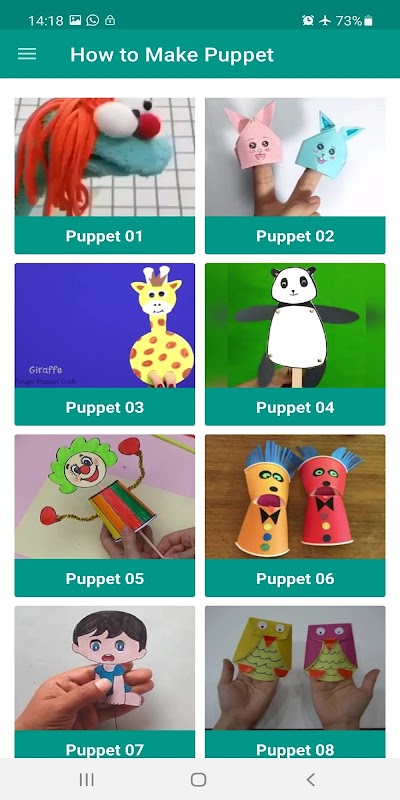This screenshot has width=400, height=800.
Task: Open the hamburger drawer menu
Action: (x=27, y=54)
